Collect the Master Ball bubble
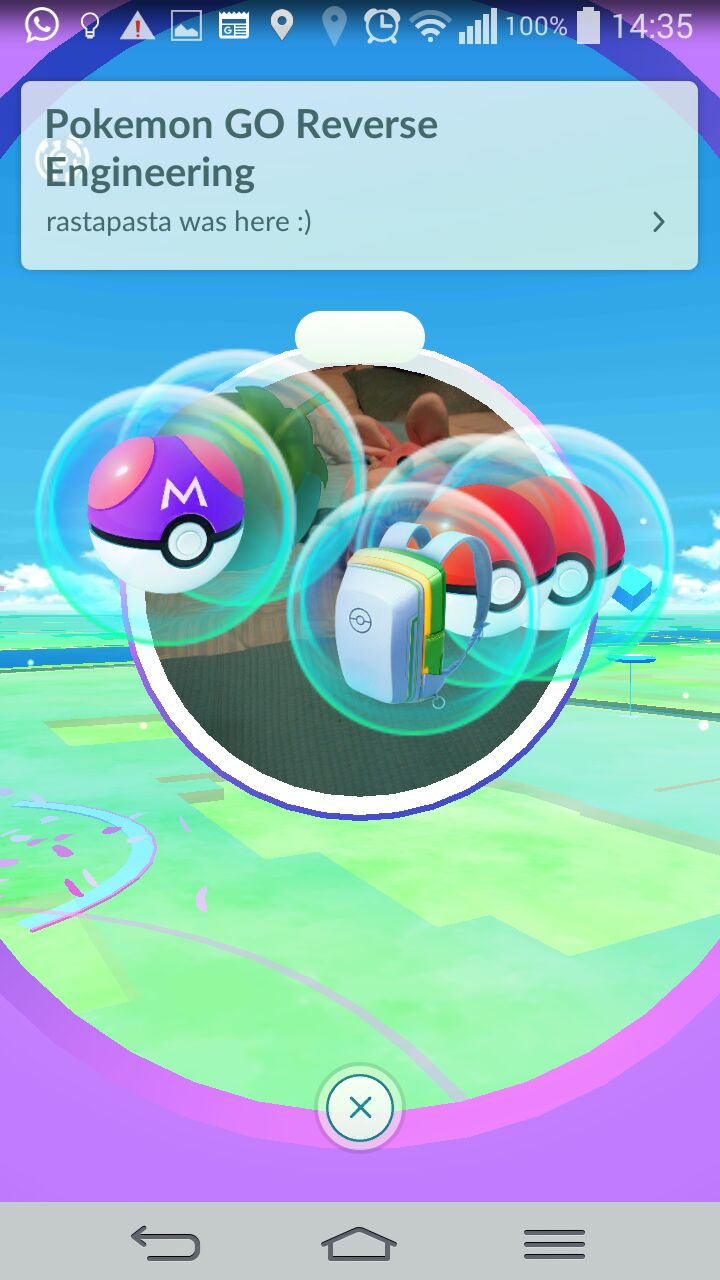 click(166, 512)
